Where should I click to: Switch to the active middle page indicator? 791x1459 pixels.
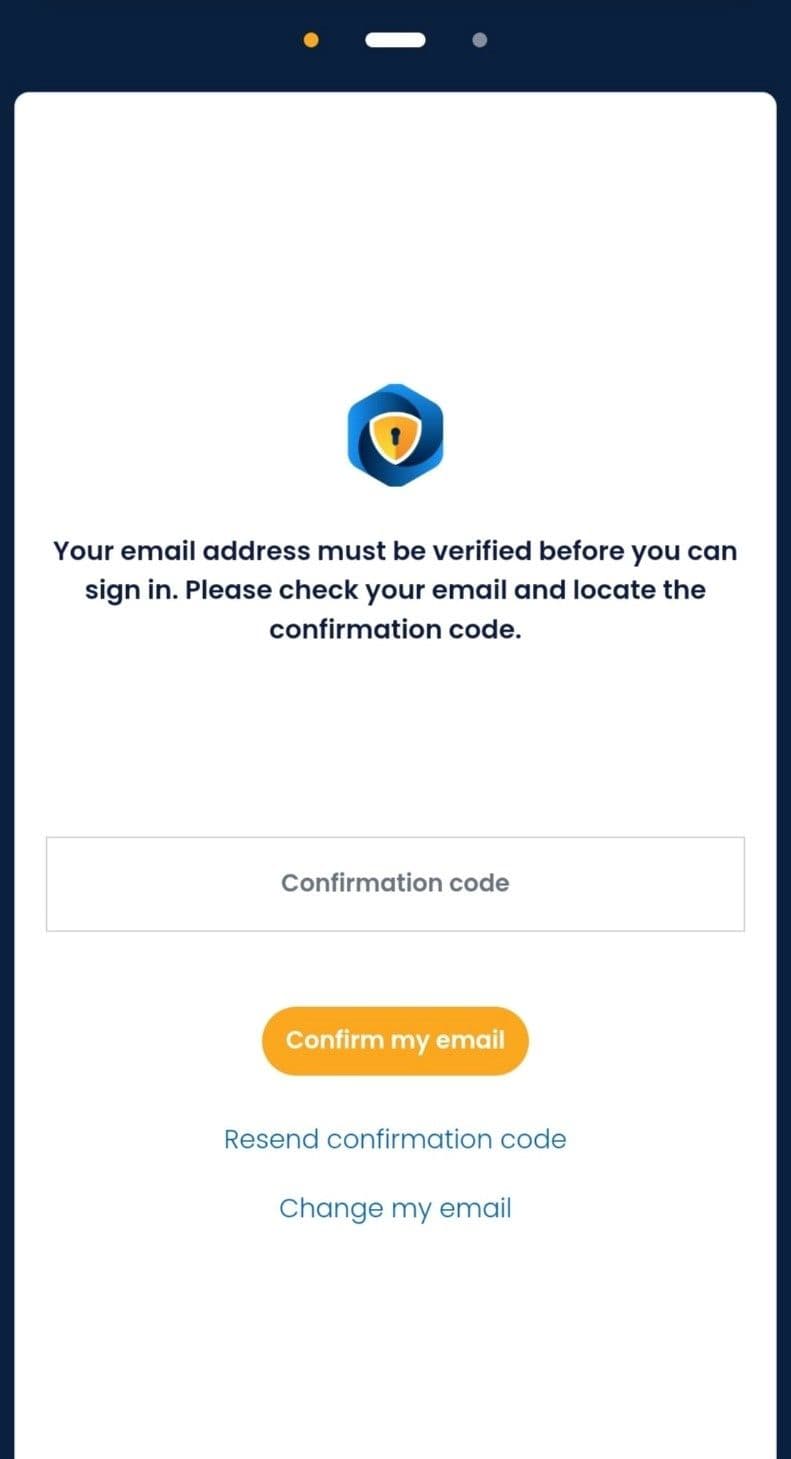pos(395,41)
